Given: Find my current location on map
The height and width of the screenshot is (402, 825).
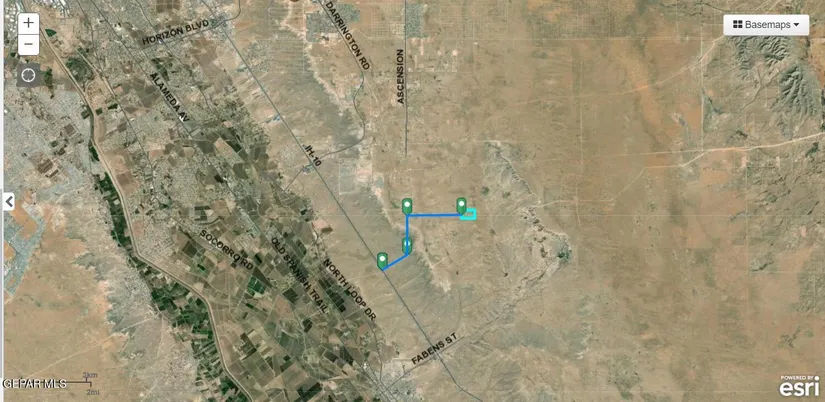Looking at the screenshot, I should tap(28, 75).
